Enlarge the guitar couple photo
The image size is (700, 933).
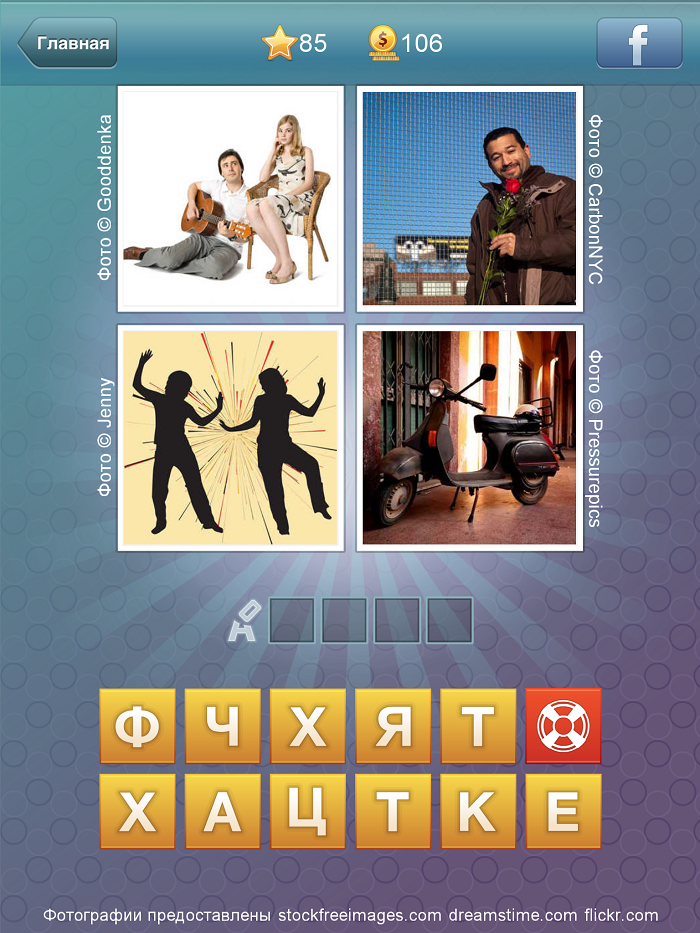click(x=231, y=198)
